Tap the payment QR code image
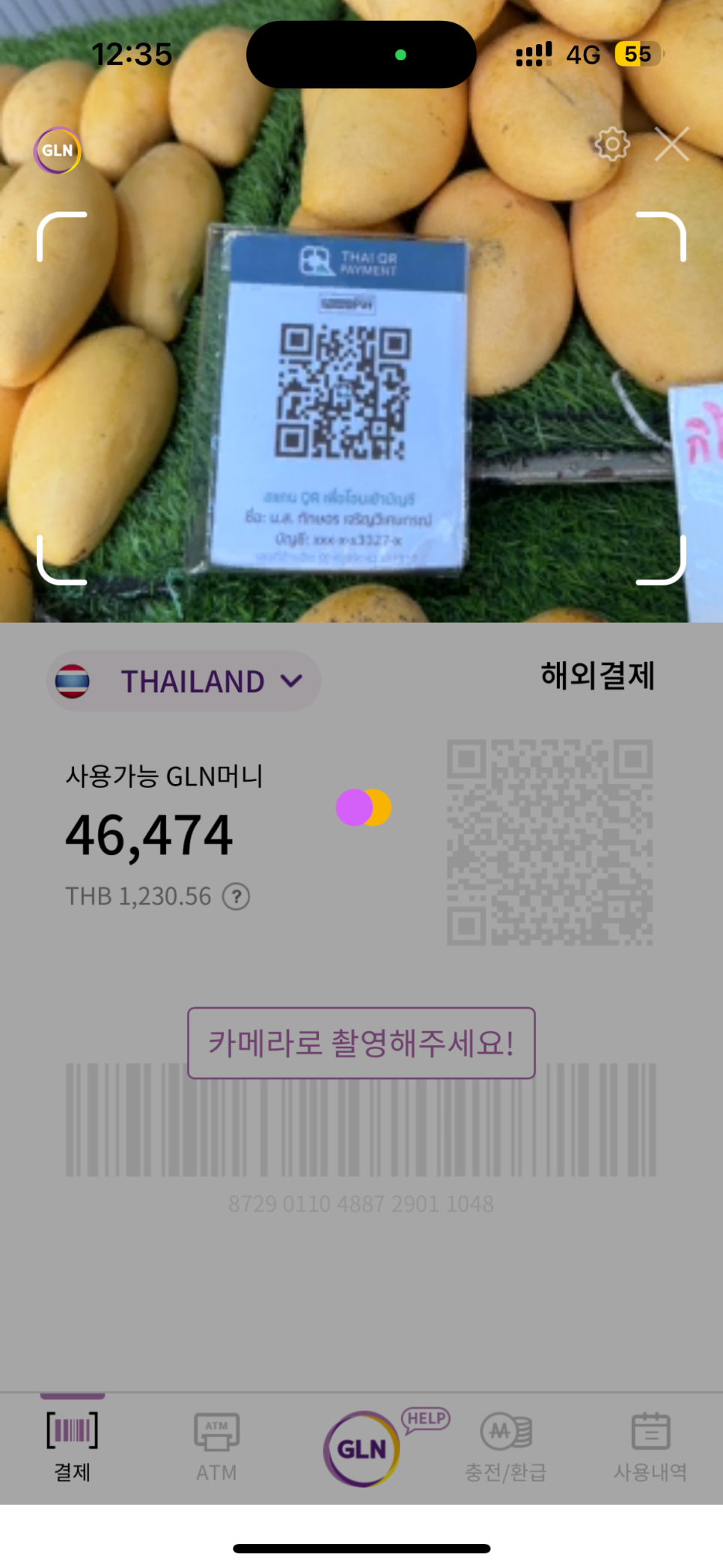Image resolution: width=723 pixels, height=1568 pixels. 551,840
